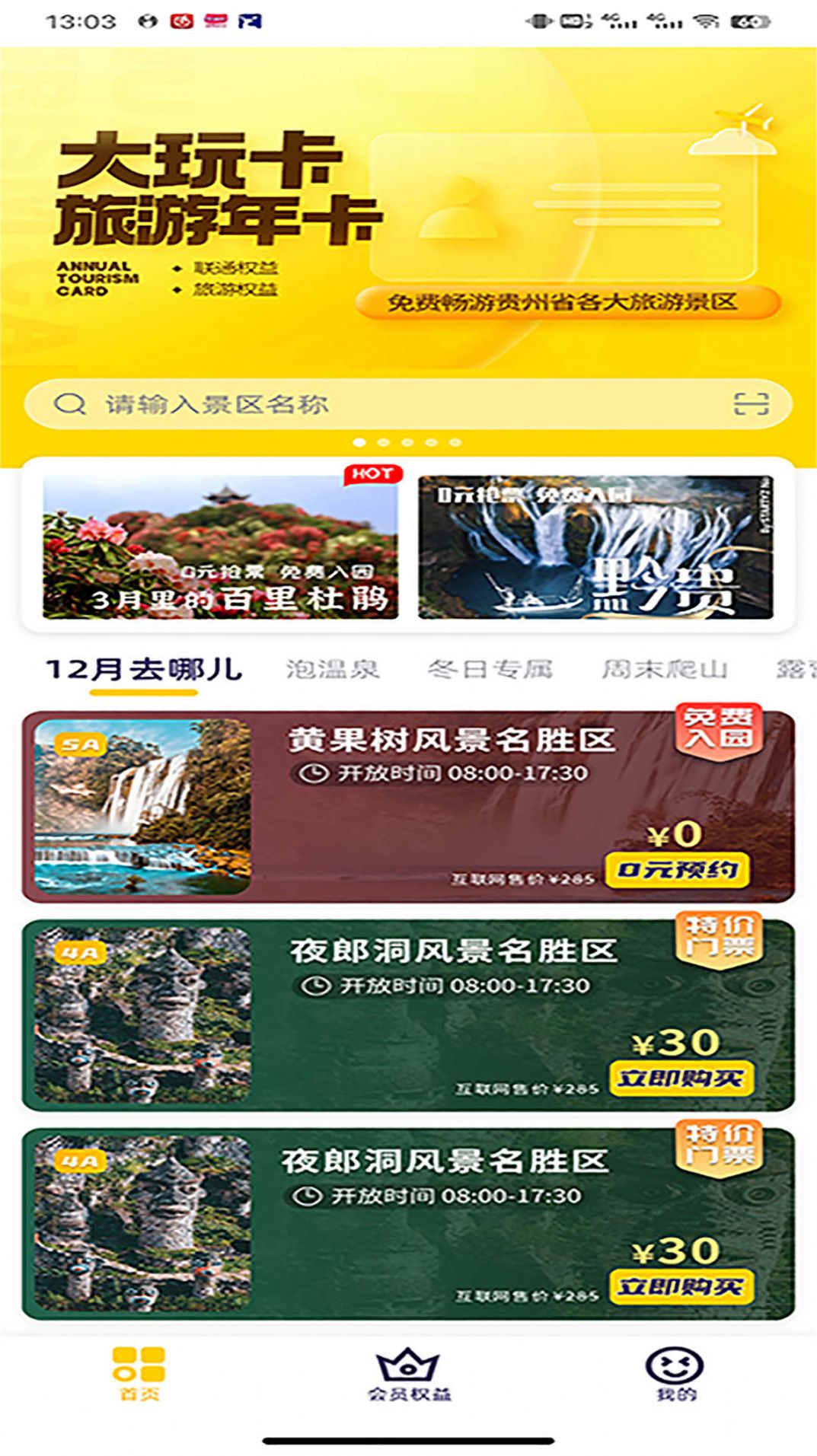Image resolution: width=817 pixels, height=1456 pixels.
Task: Open the 大玩卡 旅游年卡 banner
Action: coord(408,213)
